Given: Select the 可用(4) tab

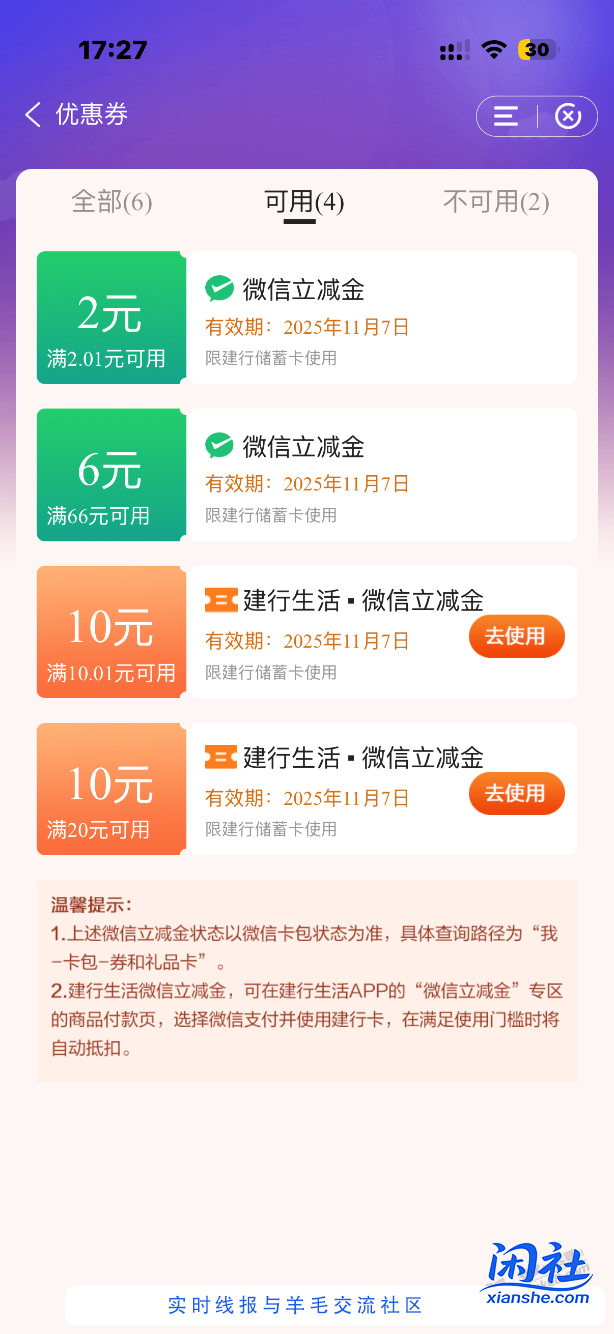Looking at the screenshot, I should coord(303,202).
